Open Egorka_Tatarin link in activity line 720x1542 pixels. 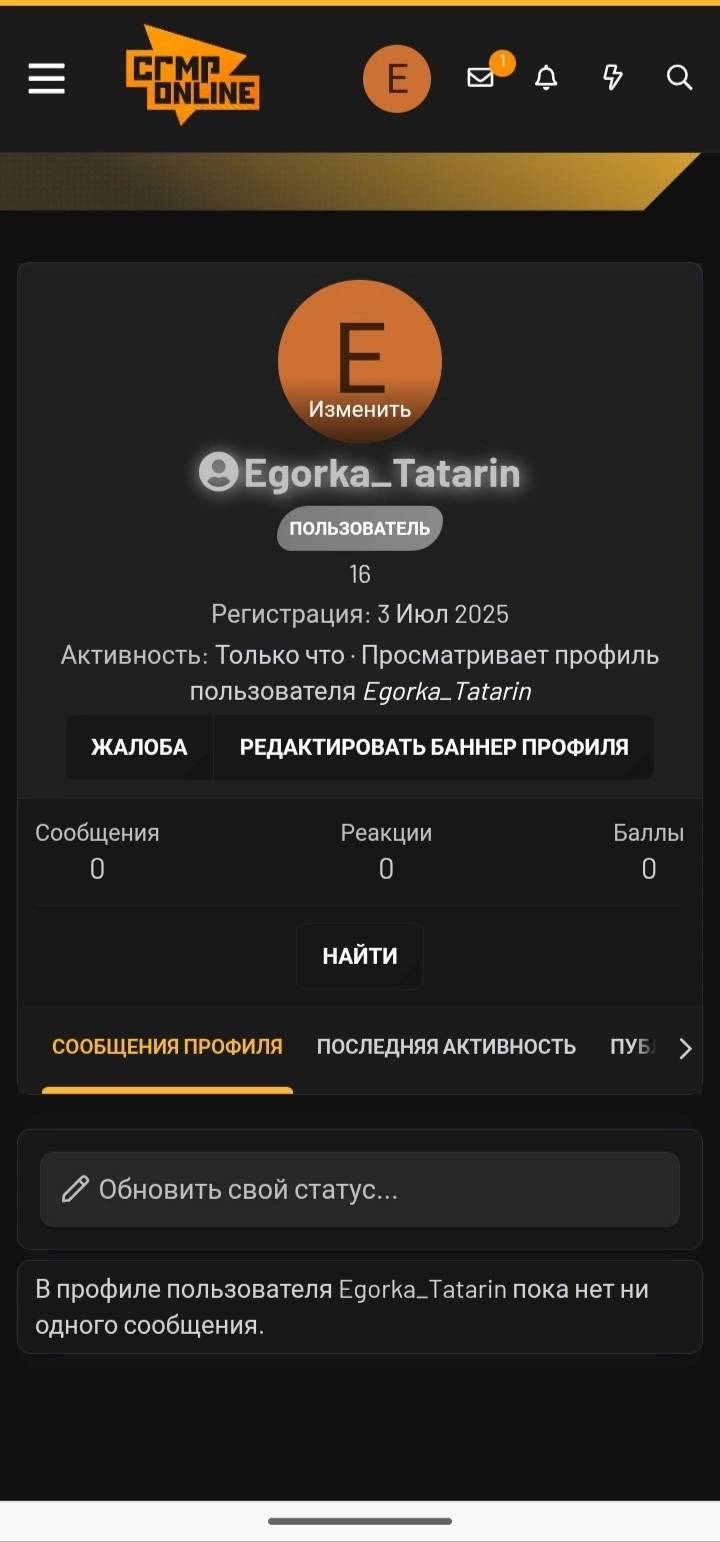[x=446, y=691]
